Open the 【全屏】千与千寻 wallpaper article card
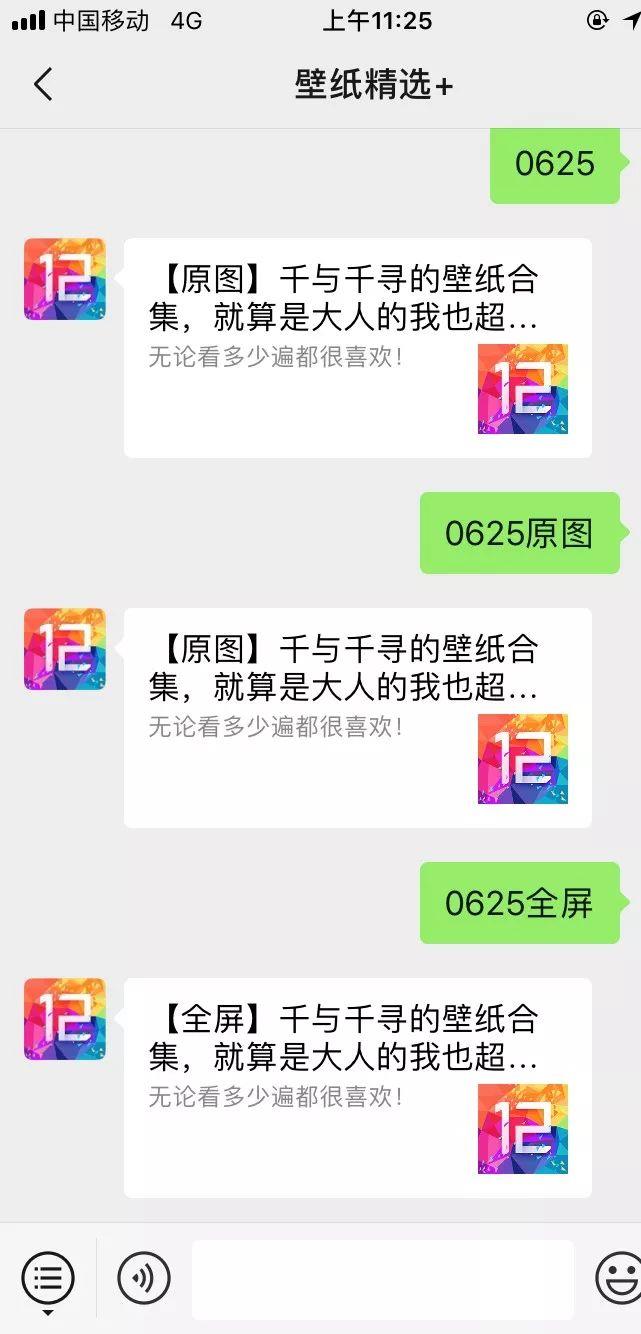The height and width of the screenshot is (1334, 641). 357,1087
